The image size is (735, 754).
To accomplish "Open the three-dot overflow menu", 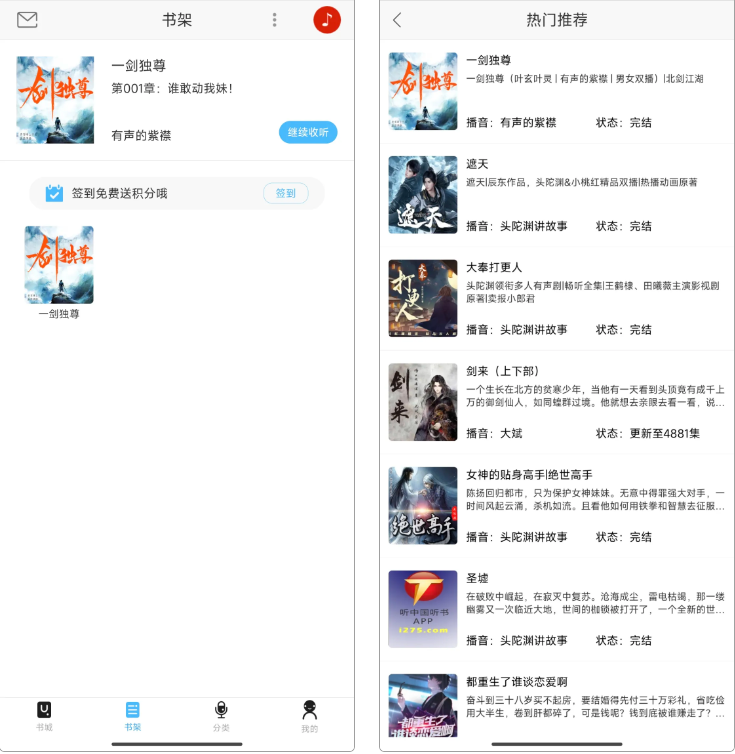I will point(275,20).
